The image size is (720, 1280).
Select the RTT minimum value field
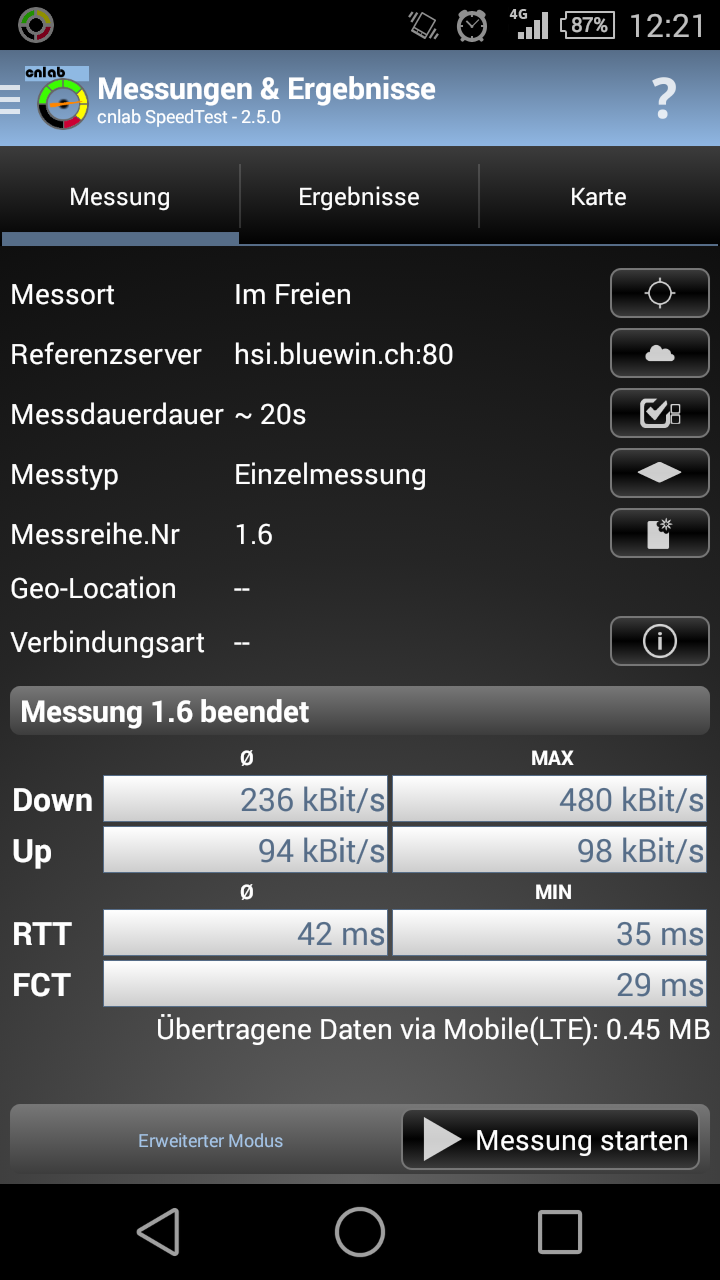click(549, 933)
